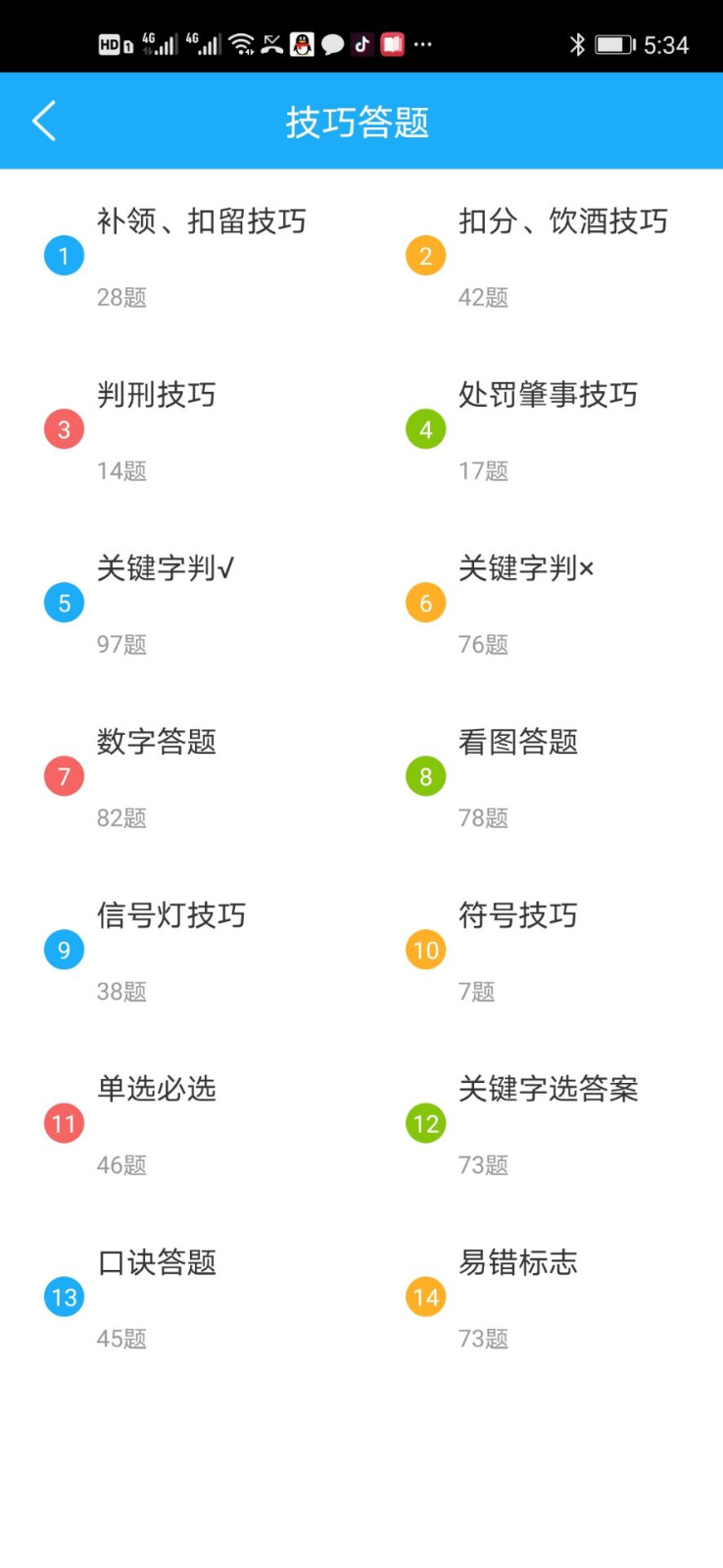
Task: Select 判刑技巧 category
Action: [159, 396]
